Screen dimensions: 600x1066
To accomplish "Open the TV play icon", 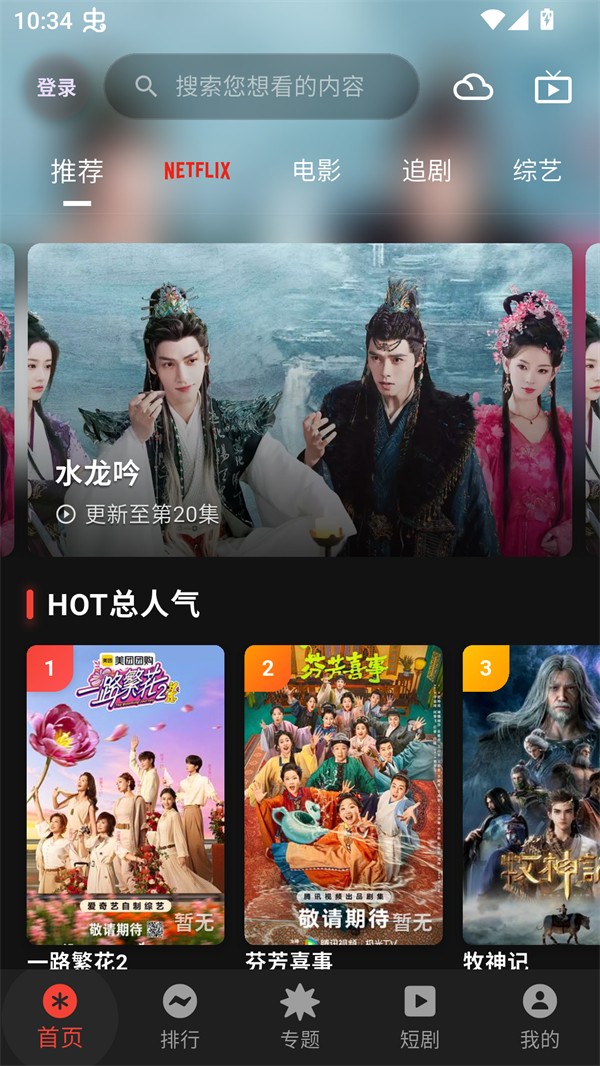I will (x=553, y=88).
